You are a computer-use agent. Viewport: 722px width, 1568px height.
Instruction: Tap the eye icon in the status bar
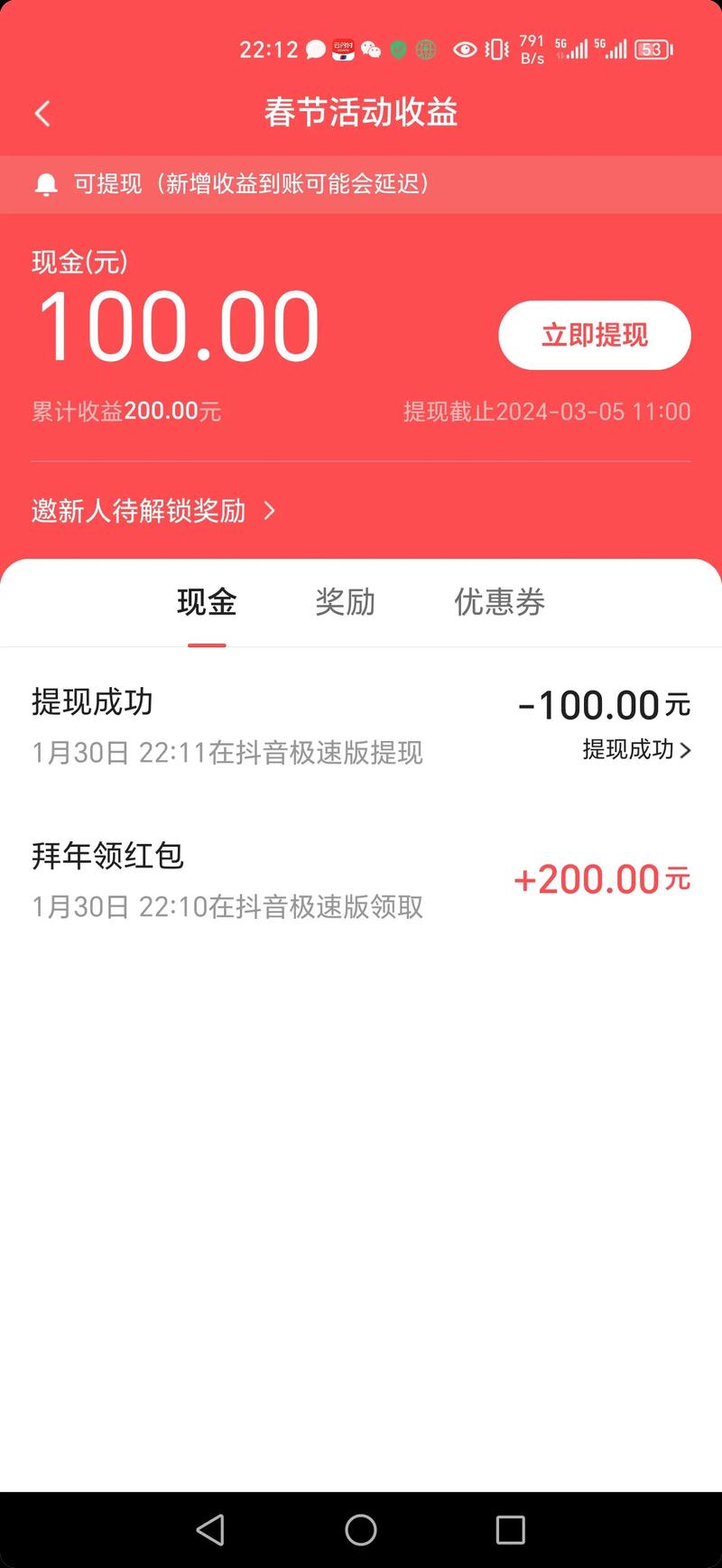point(466,50)
